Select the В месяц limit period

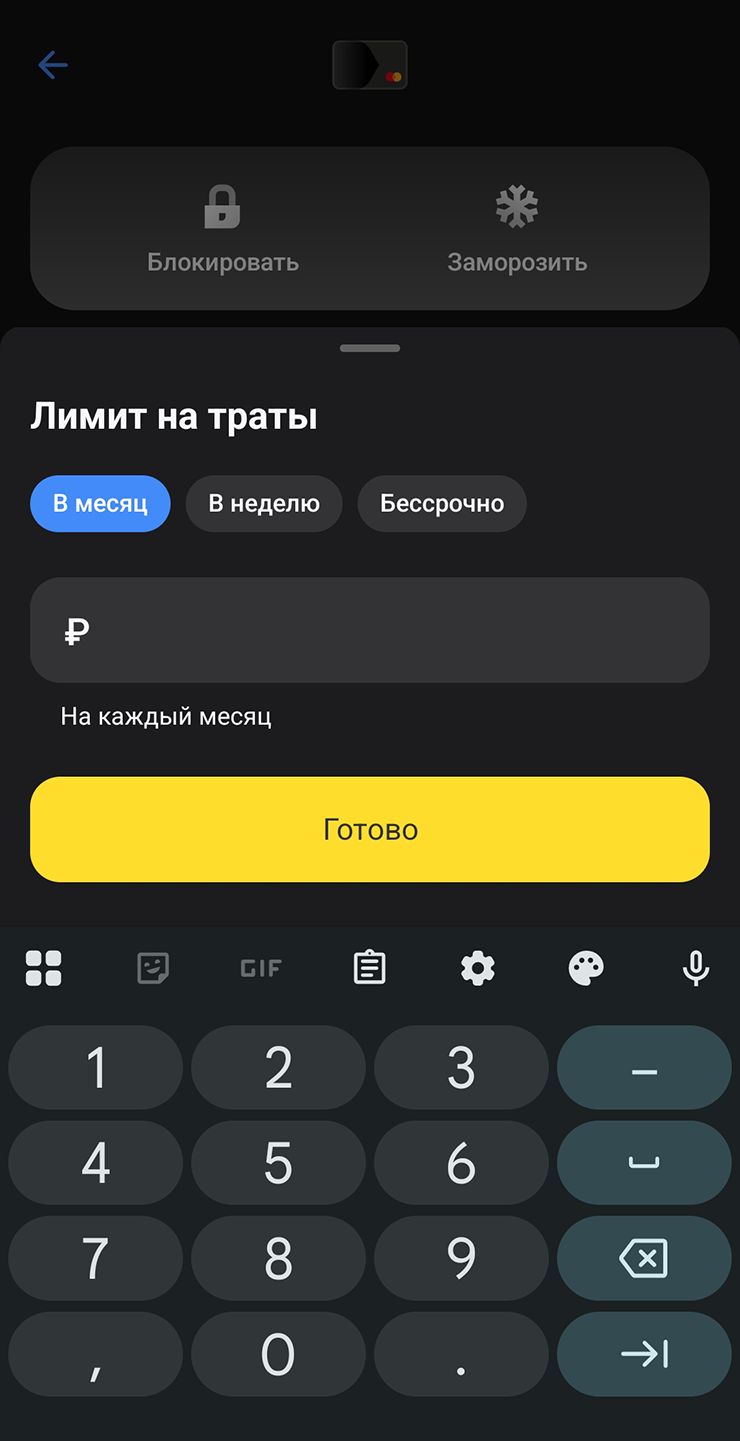click(100, 503)
